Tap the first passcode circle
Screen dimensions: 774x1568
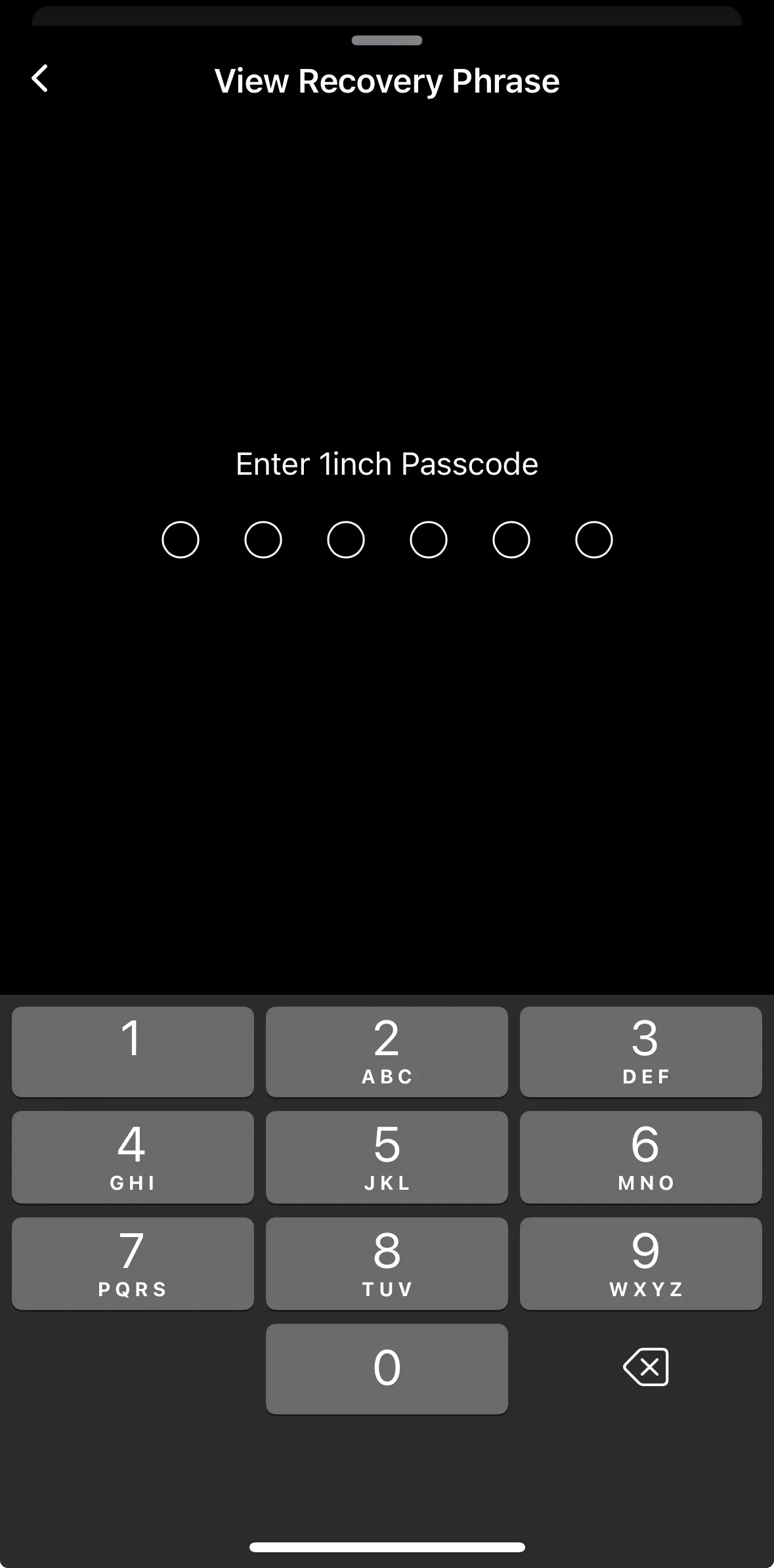coord(181,539)
